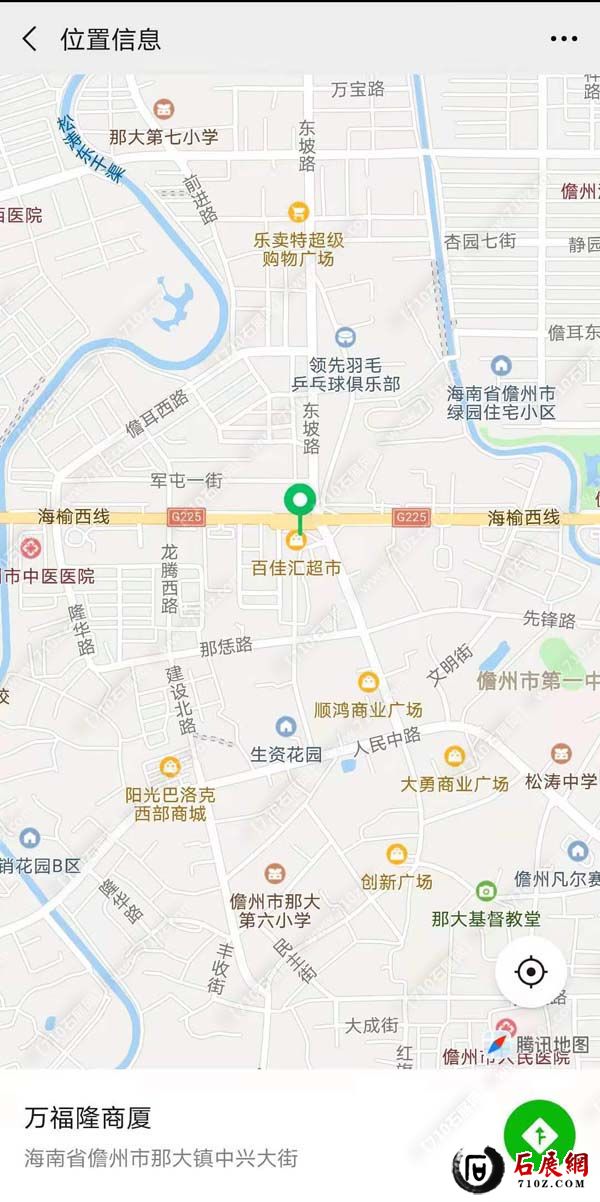
Task: Select 那大基督教堂 marker
Action: pos(486,891)
